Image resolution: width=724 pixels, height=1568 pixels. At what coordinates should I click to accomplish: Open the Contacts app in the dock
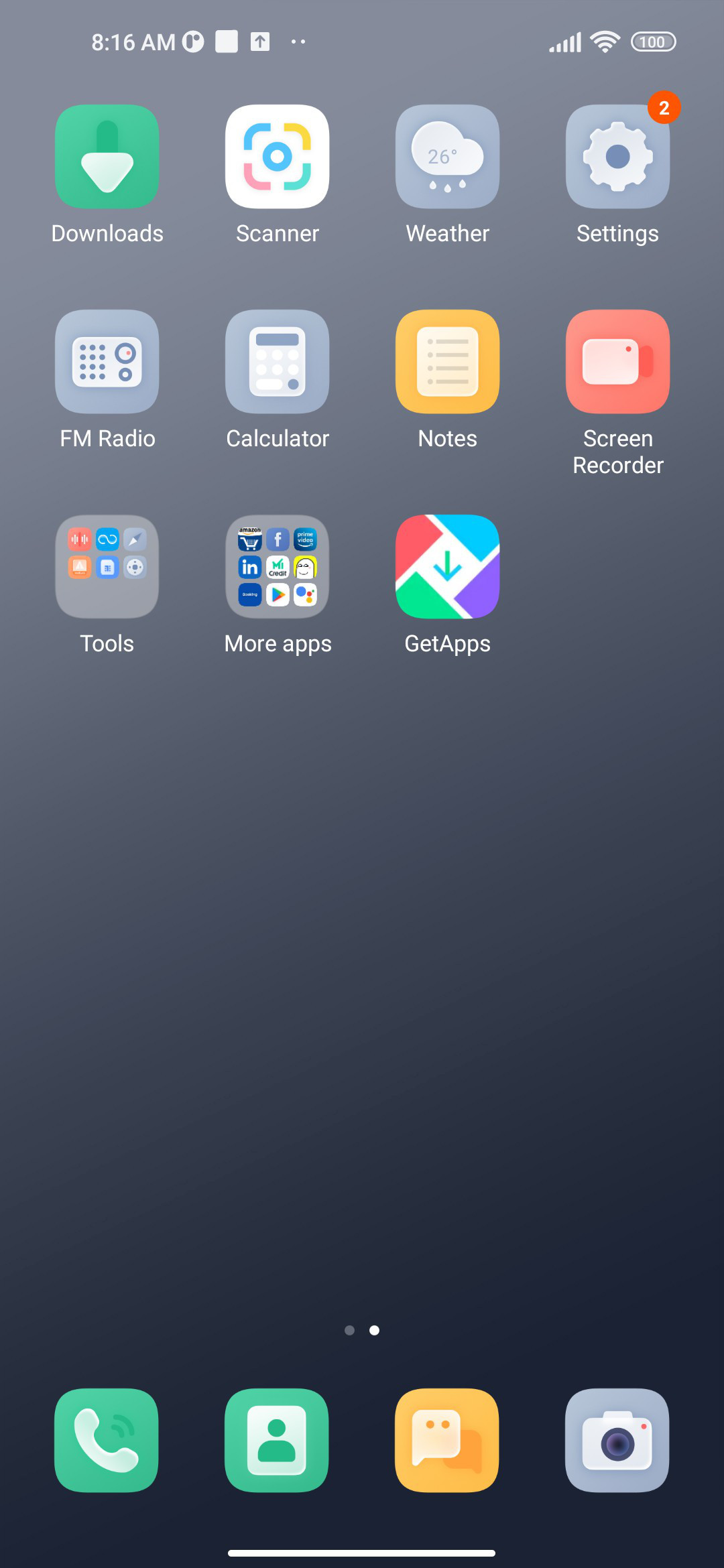pyautogui.click(x=277, y=1440)
